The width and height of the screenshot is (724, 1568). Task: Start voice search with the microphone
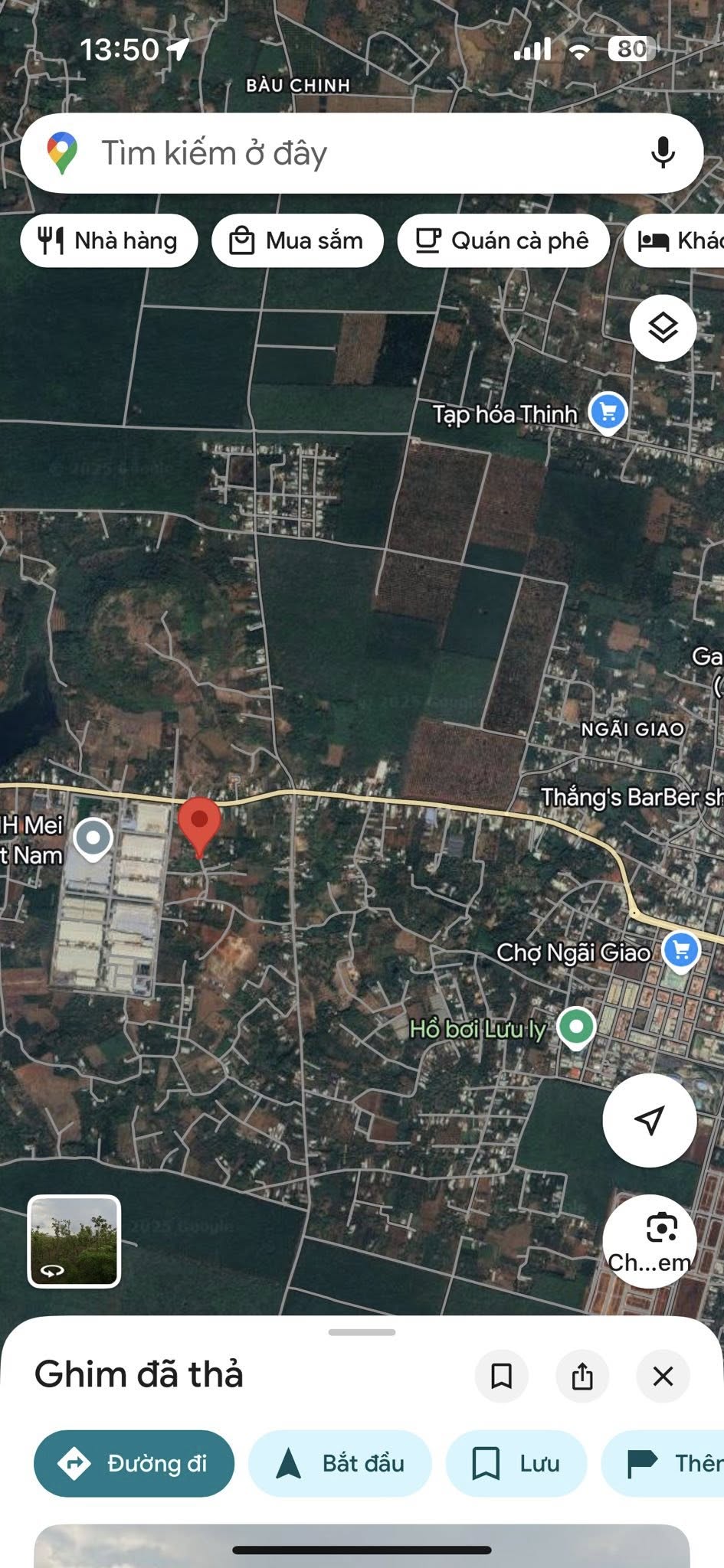[x=663, y=153]
